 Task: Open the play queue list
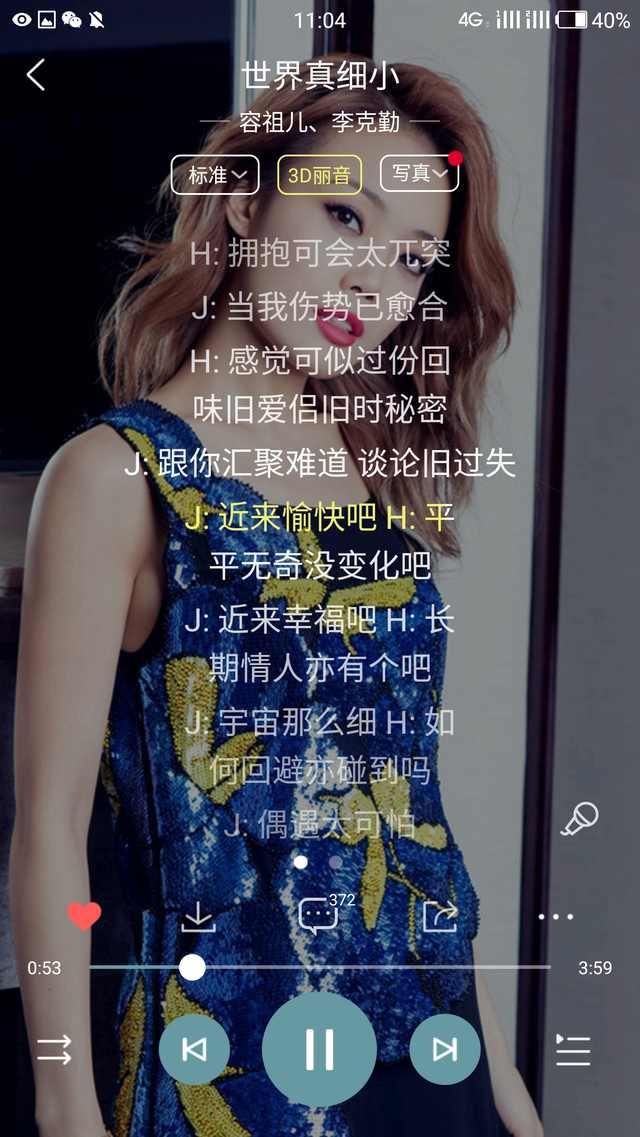tap(574, 1050)
